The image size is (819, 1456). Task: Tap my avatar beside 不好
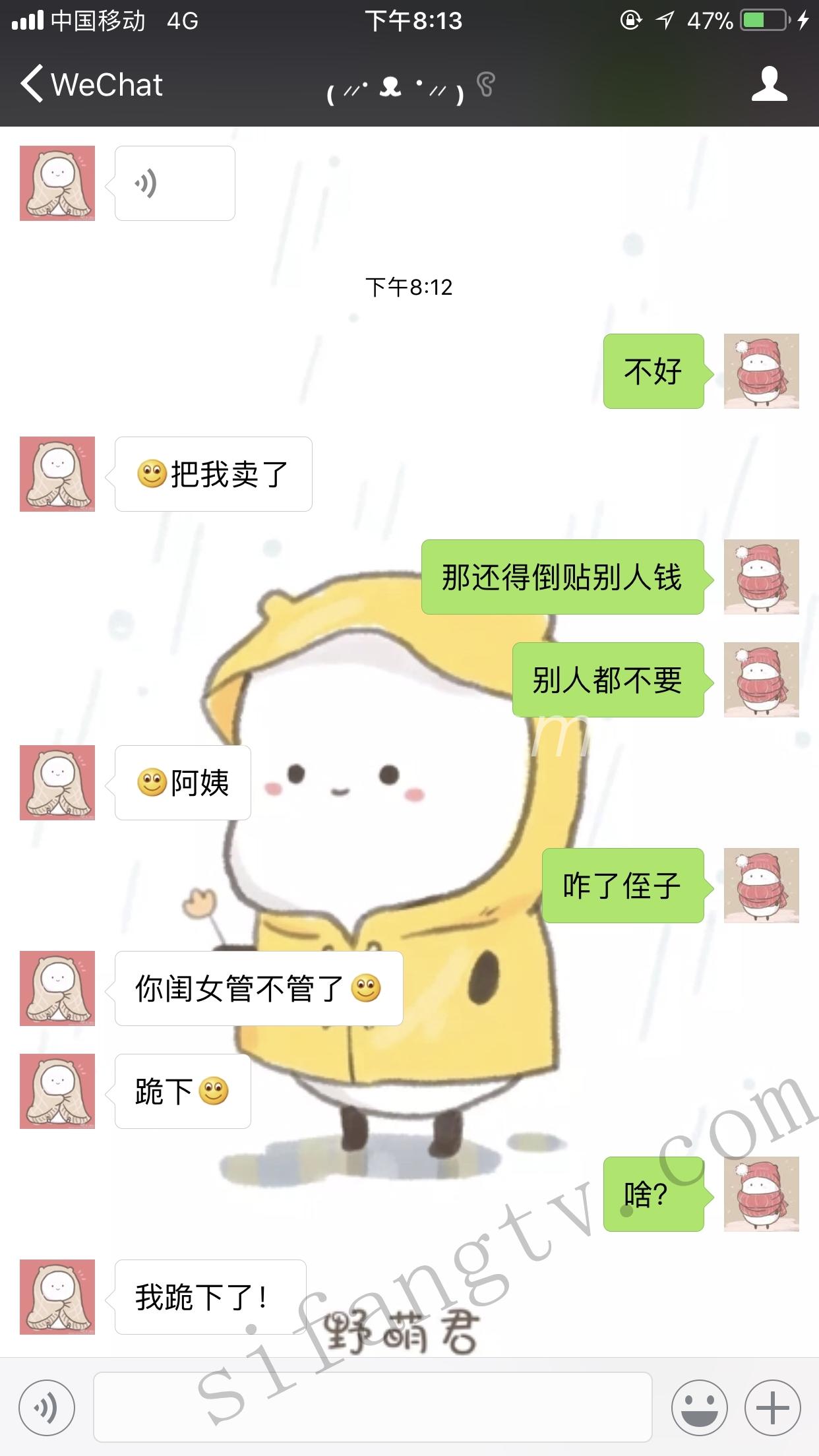click(761, 371)
